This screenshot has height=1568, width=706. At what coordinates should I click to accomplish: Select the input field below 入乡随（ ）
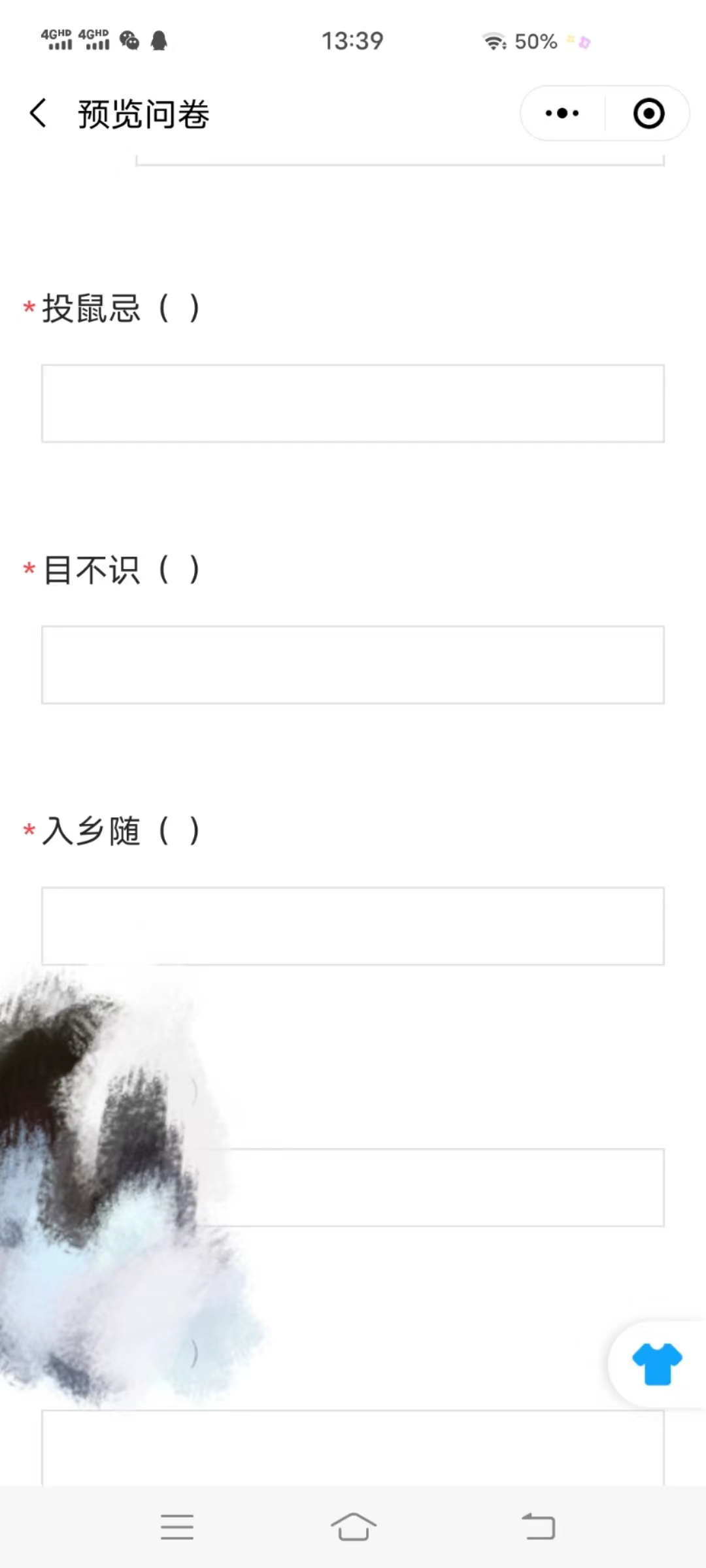(353, 926)
